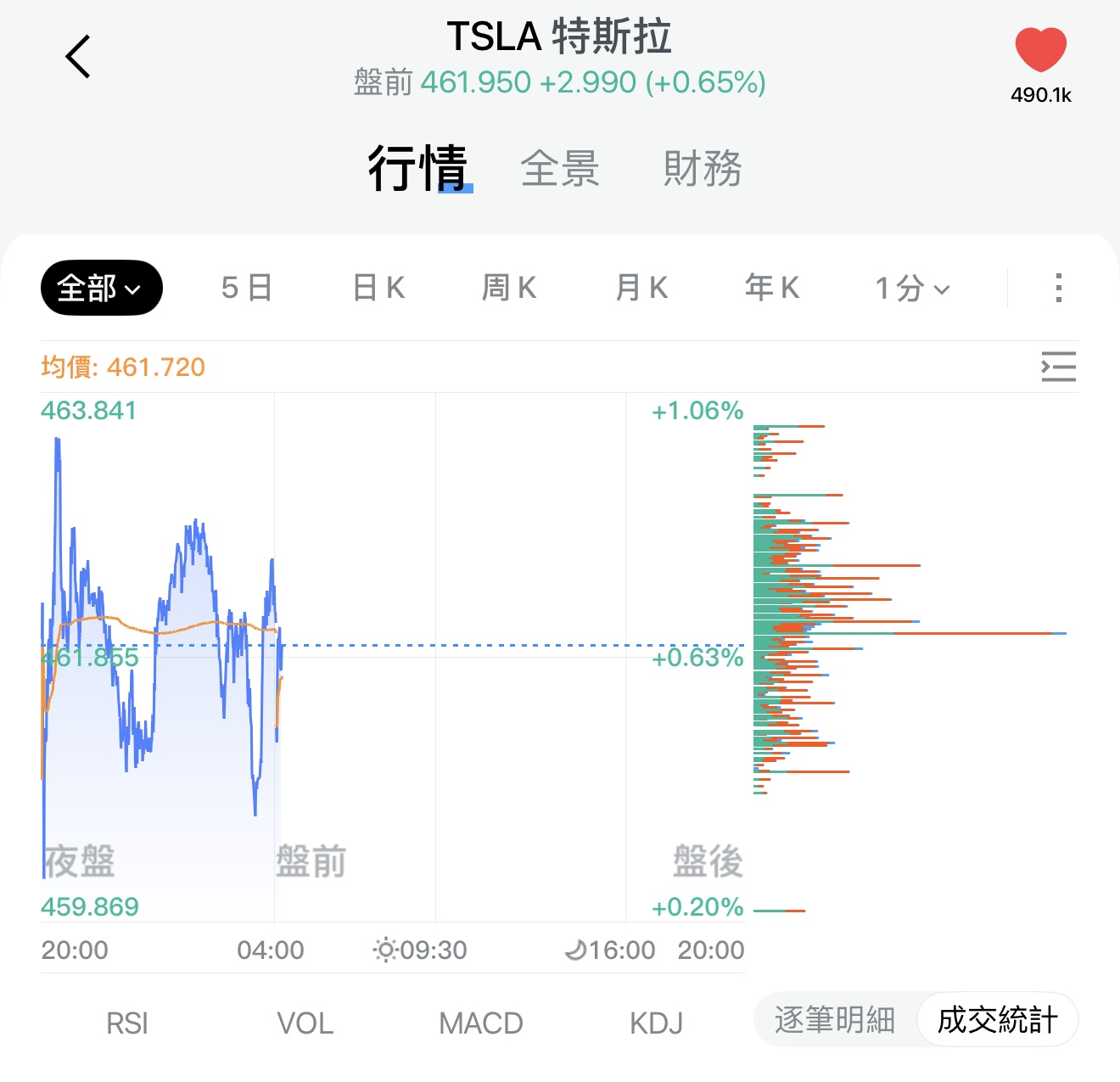Expand the 全部 session dropdown
This screenshot has width=1120, height=1082.
click(x=101, y=288)
